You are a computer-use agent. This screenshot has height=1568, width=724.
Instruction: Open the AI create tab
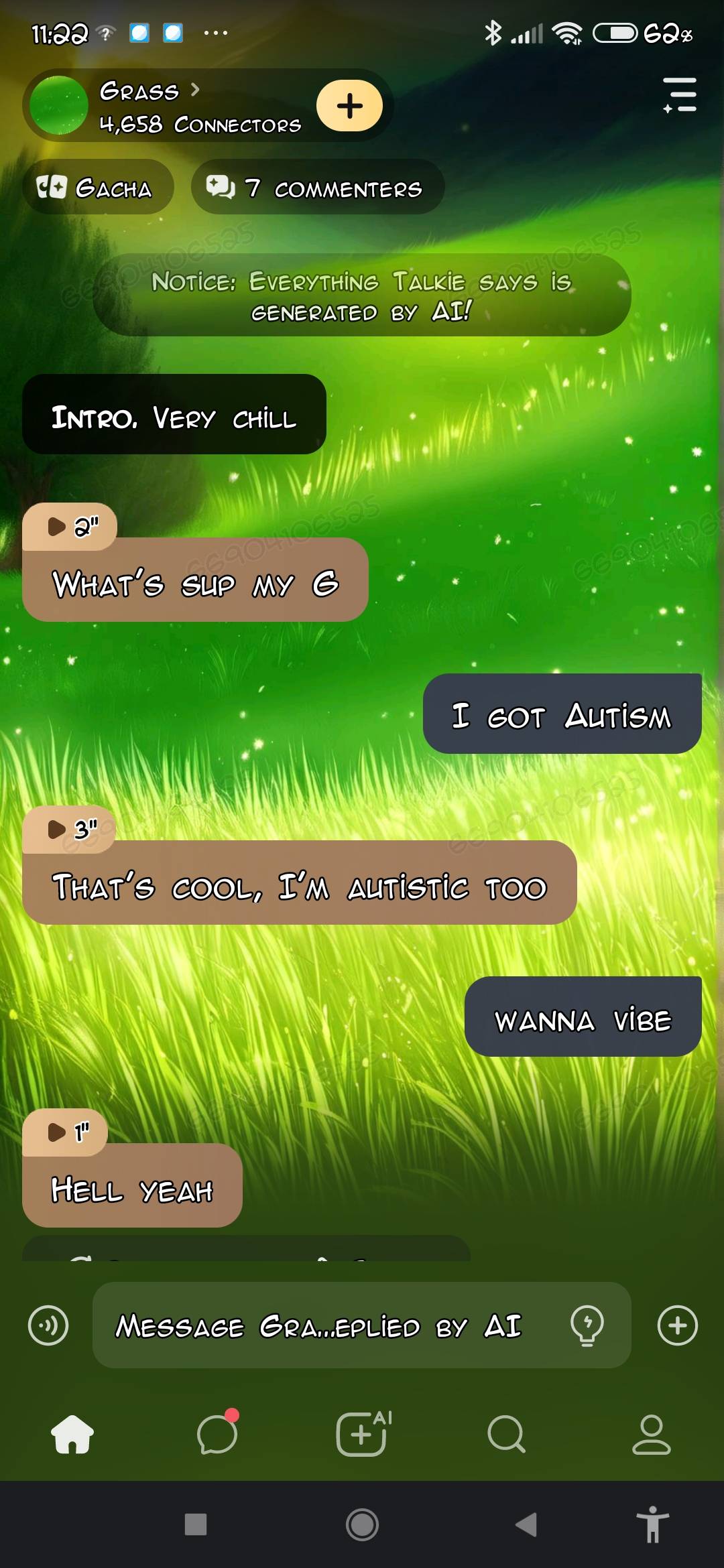(362, 1434)
